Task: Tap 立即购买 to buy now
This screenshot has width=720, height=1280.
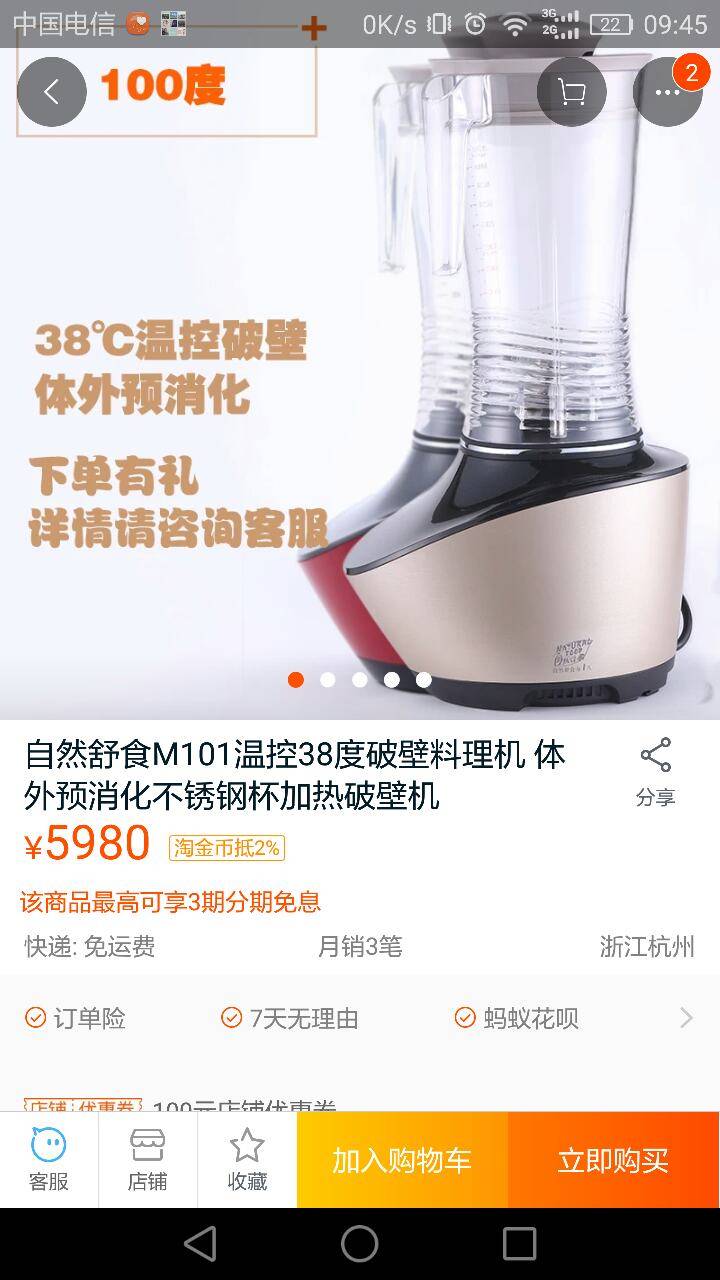Action: tap(613, 1160)
